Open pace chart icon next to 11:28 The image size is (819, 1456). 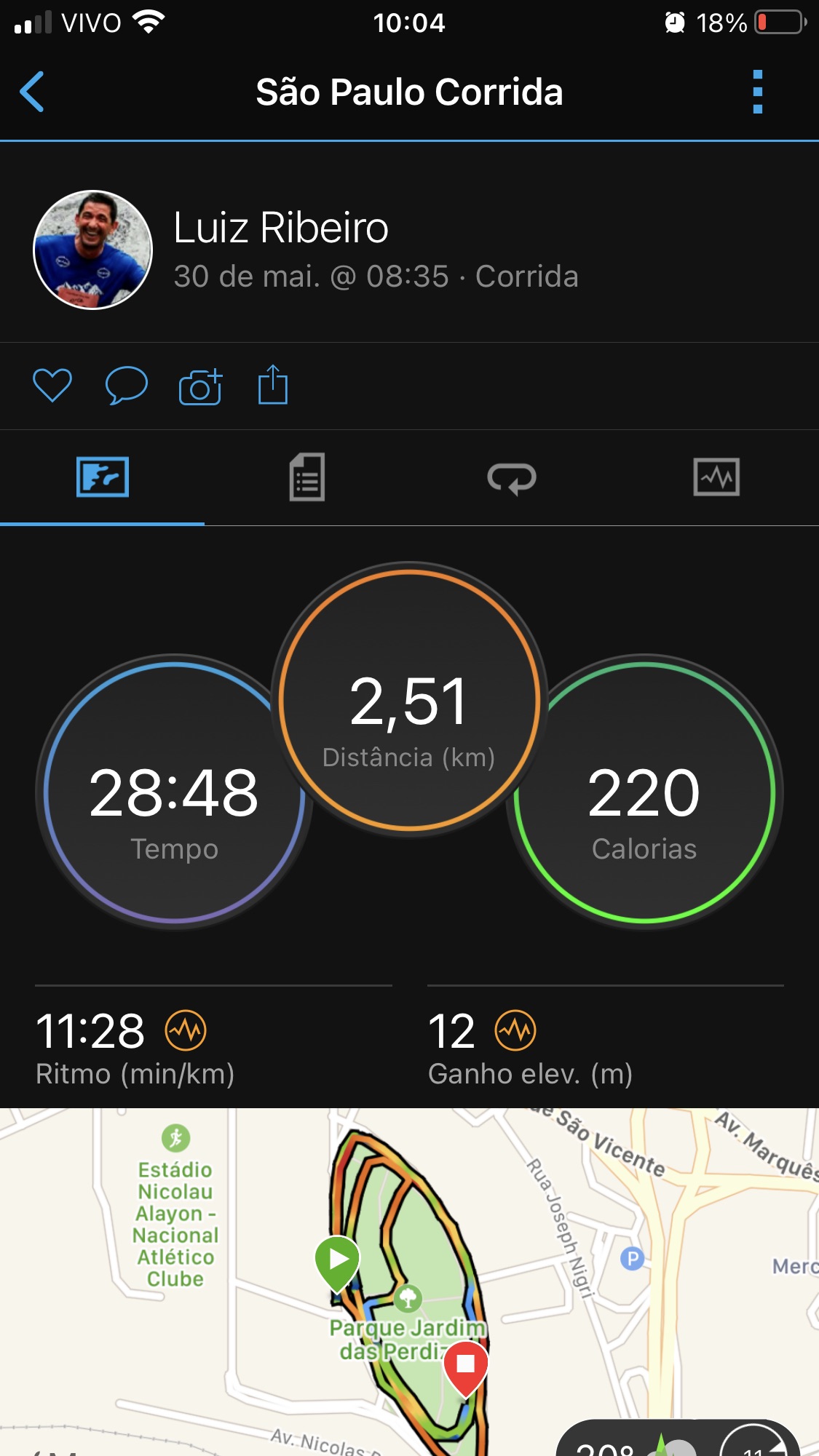click(186, 1030)
